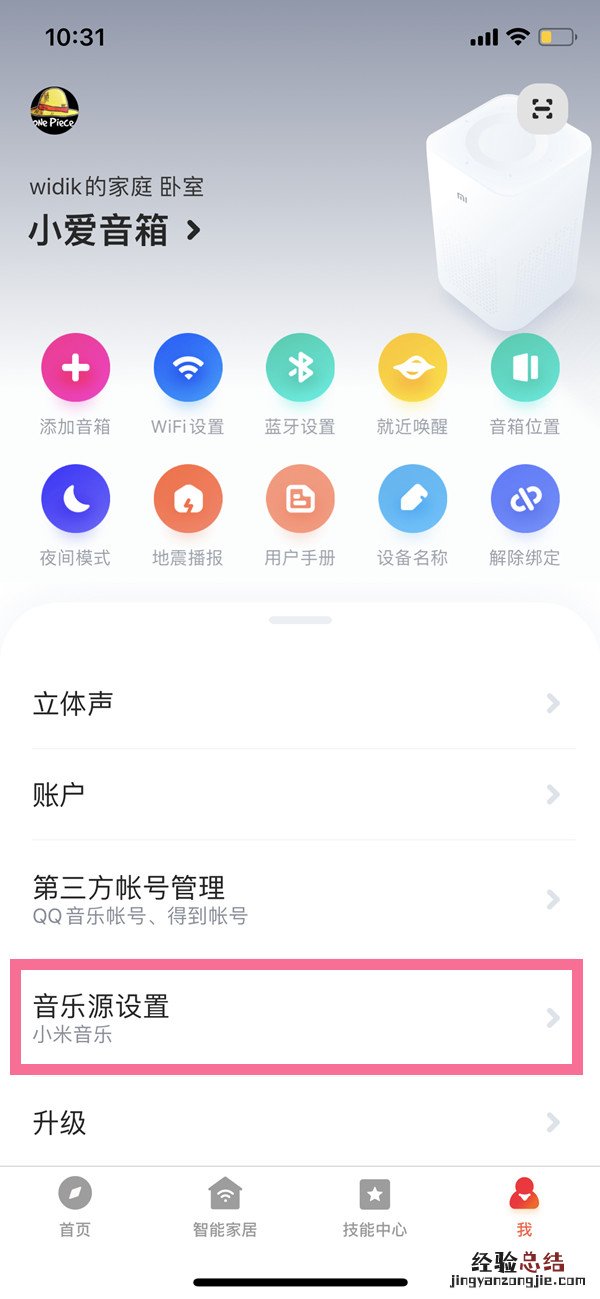Open the profile avatar
This screenshot has height=1299, width=600.
coord(55,111)
